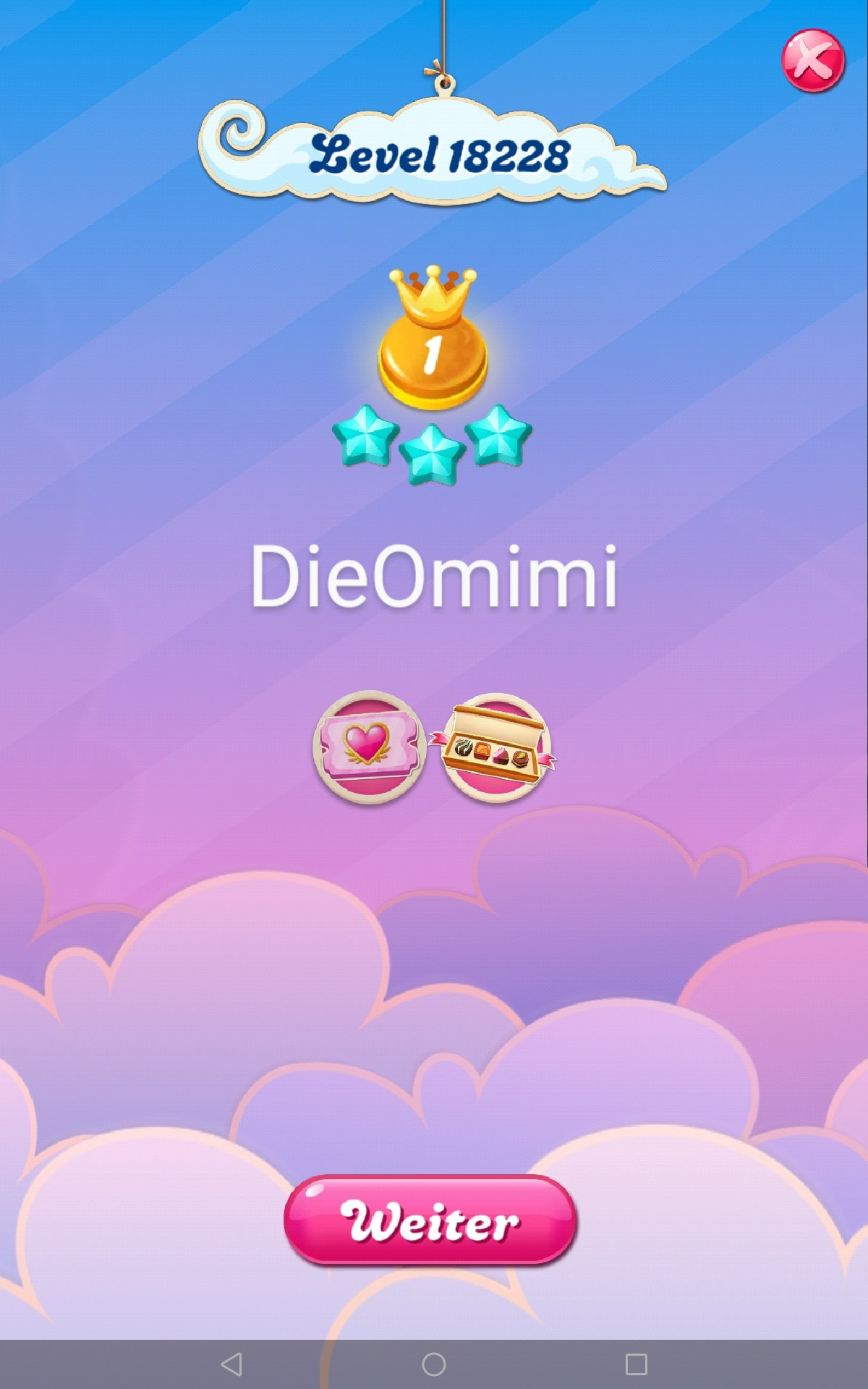Screen dimensions: 868x1389
Task: Tap the pink Weiter button
Action: click(x=431, y=1220)
